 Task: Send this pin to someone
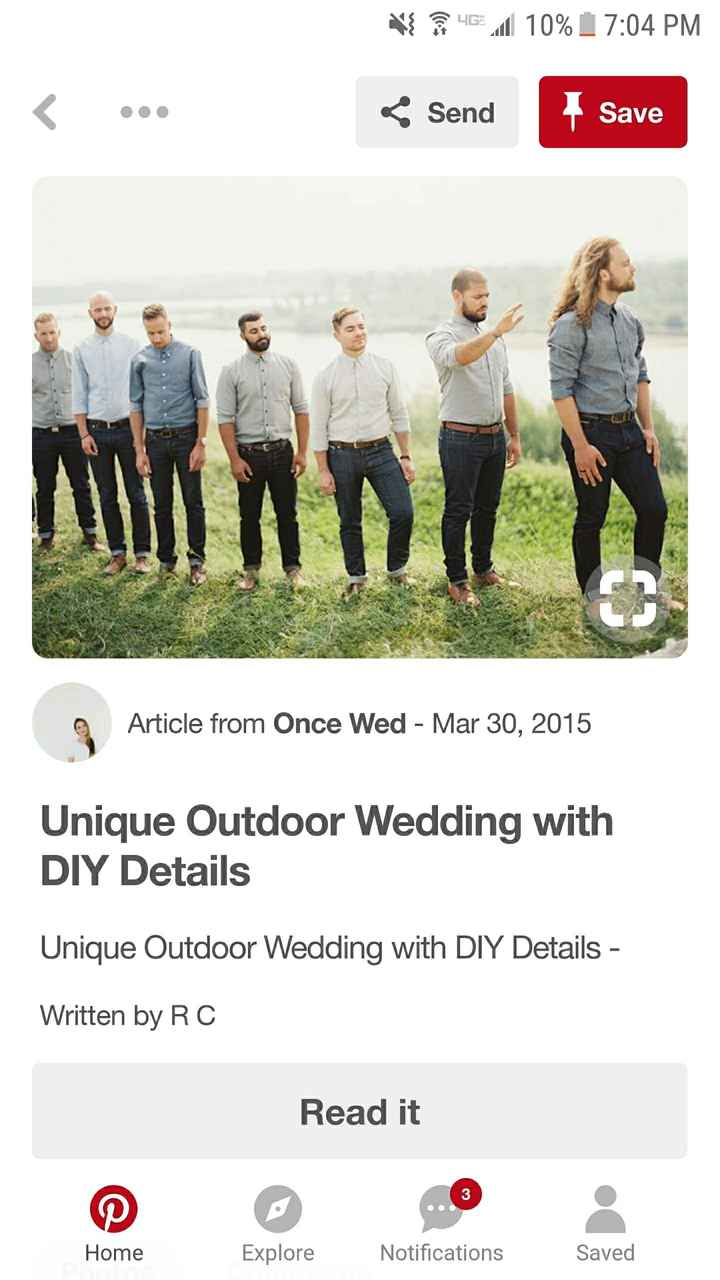437,112
